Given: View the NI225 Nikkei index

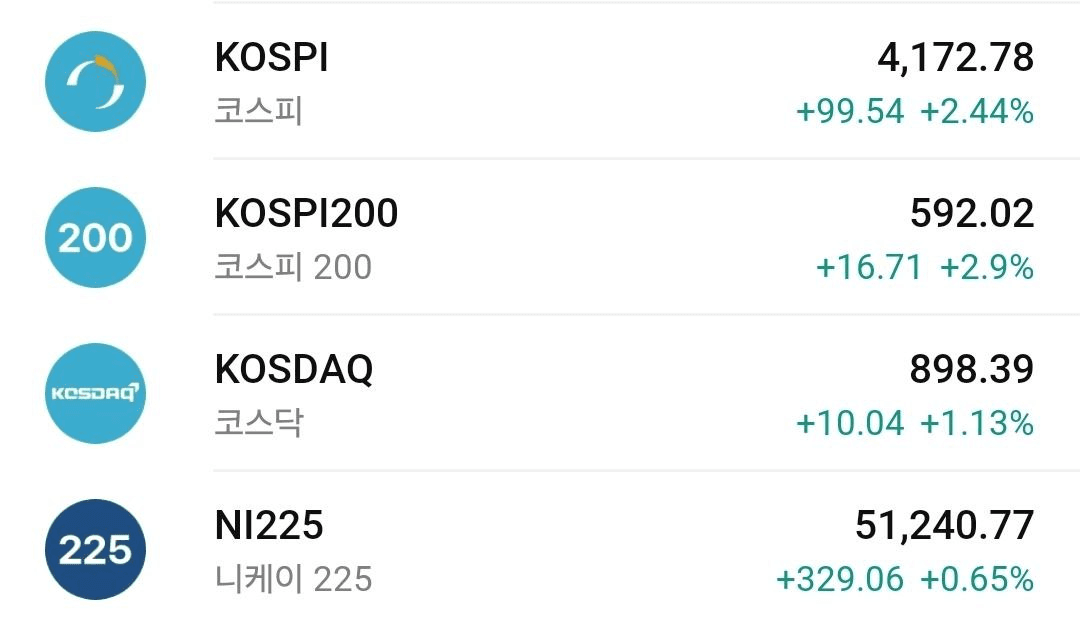Looking at the screenshot, I should click(x=540, y=550).
